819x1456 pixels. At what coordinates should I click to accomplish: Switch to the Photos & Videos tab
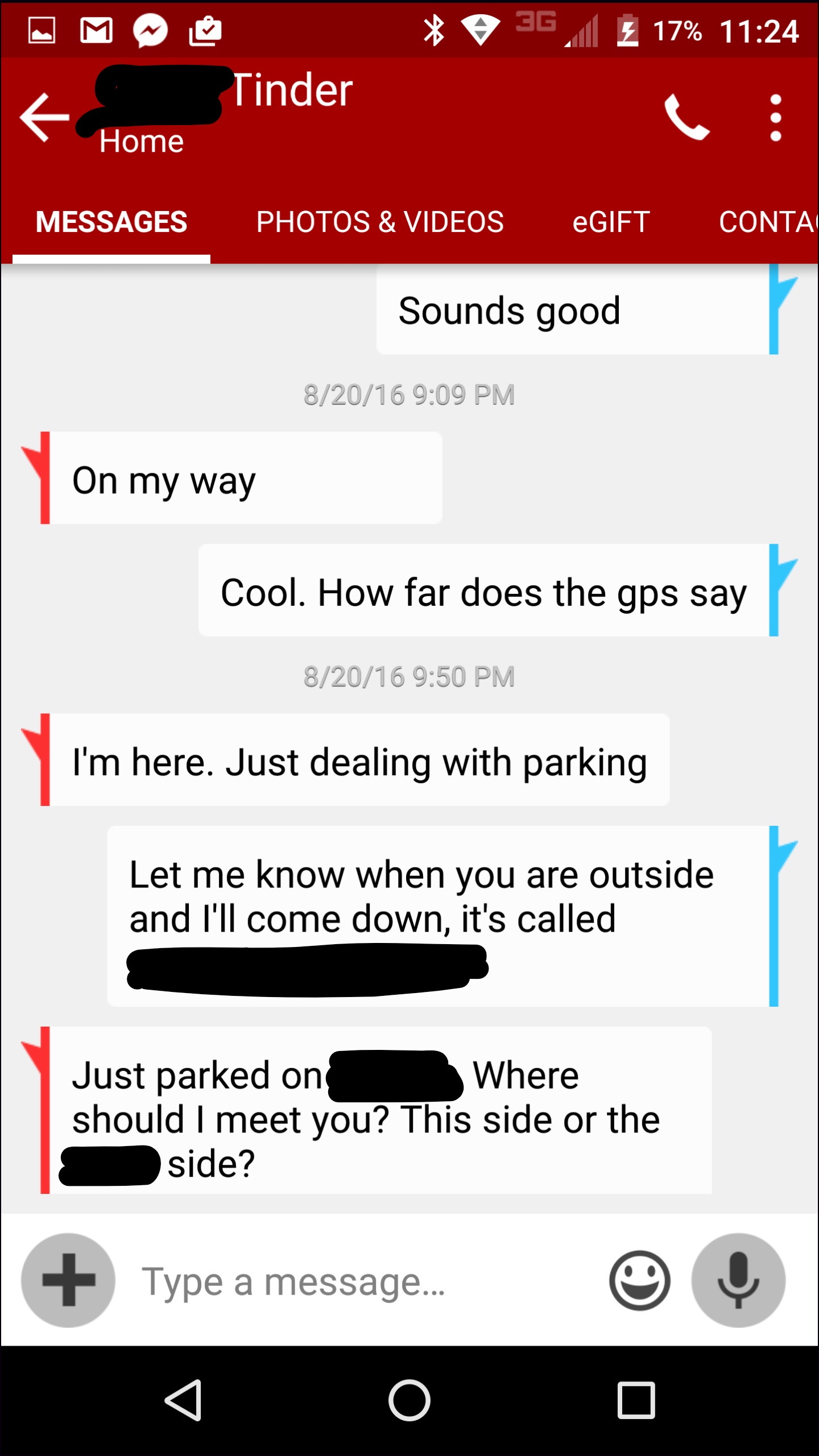pyautogui.click(x=380, y=222)
